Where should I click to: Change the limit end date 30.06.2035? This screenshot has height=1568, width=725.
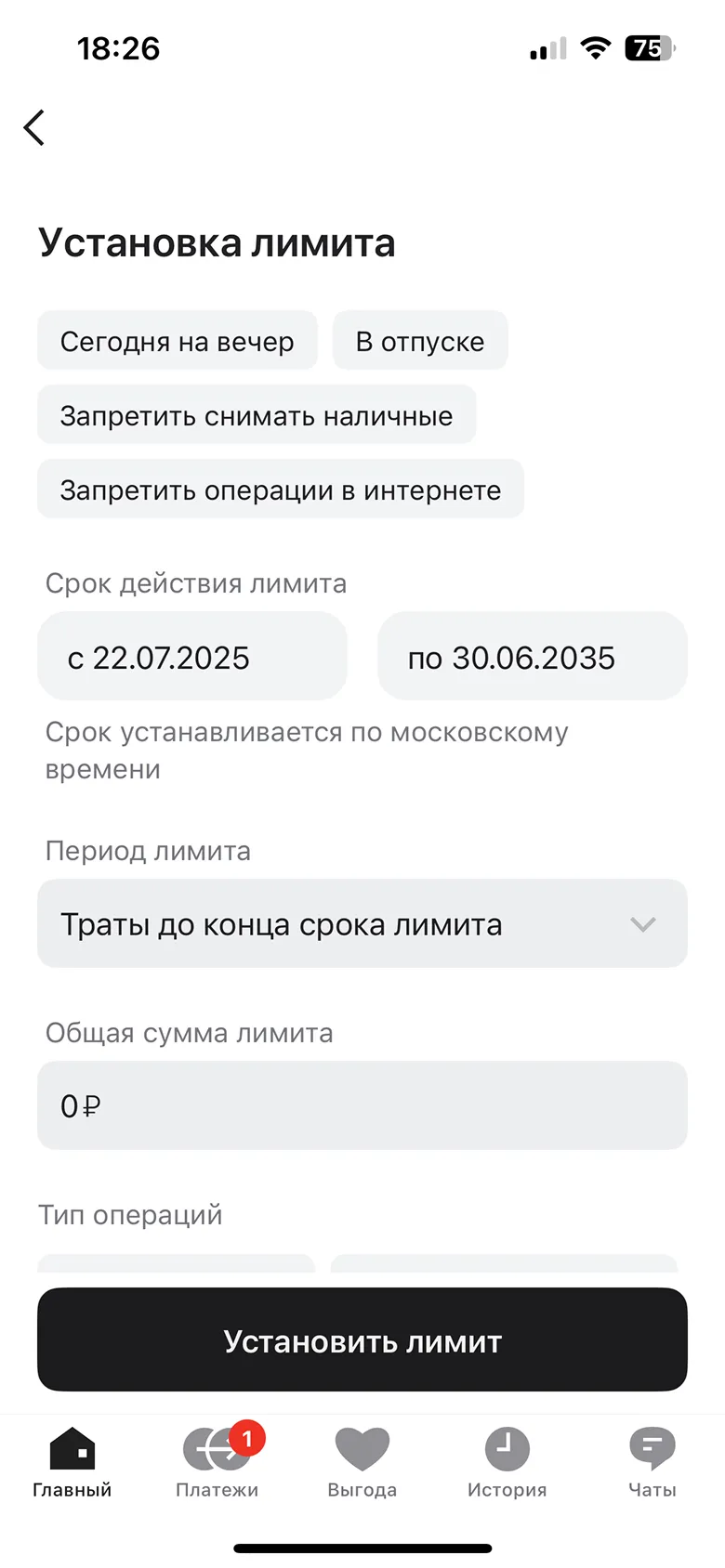(532, 657)
